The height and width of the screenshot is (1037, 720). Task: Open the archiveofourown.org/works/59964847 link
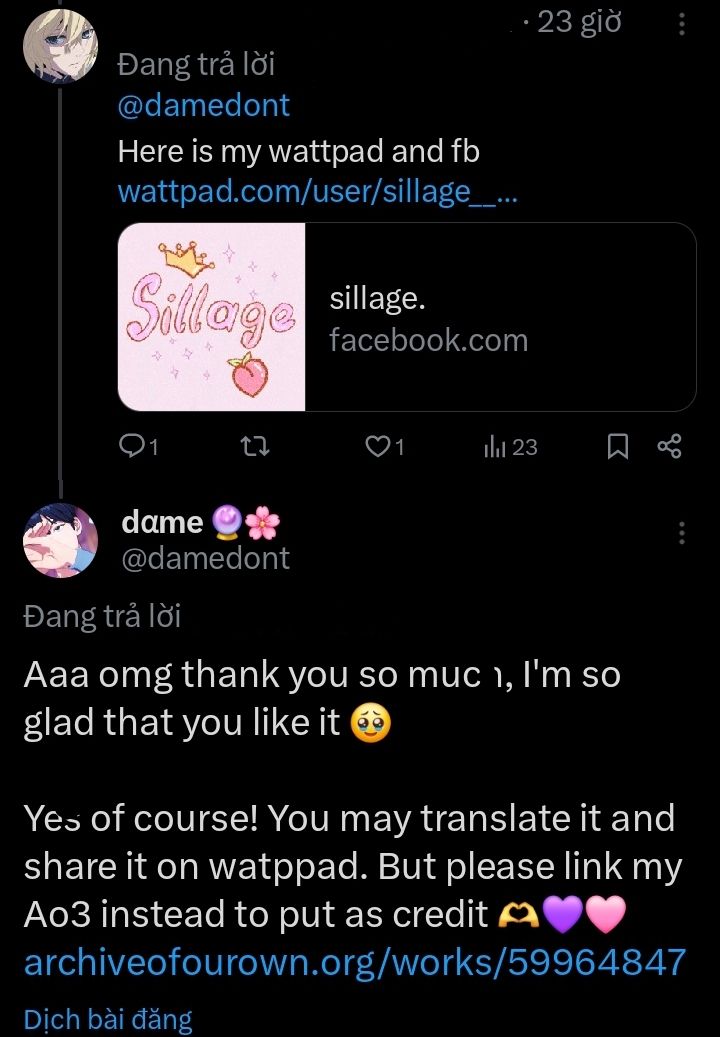tap(354, 962)
